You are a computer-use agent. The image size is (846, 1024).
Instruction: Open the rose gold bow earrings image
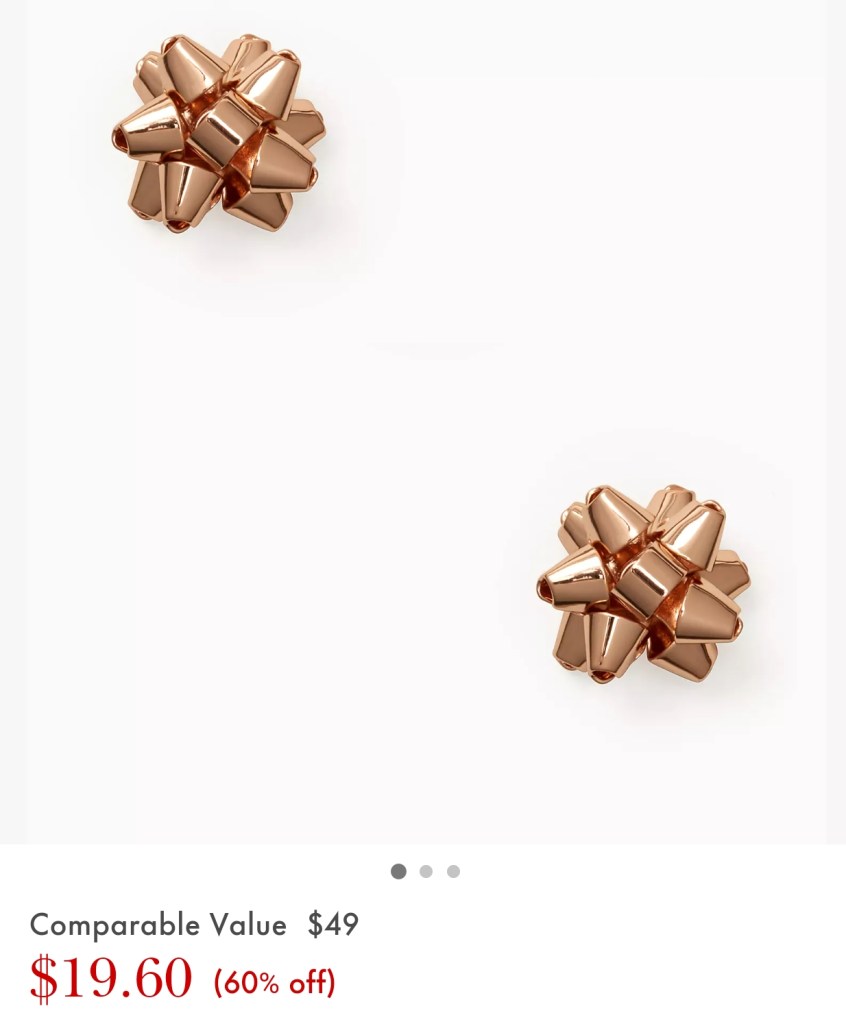425,420
